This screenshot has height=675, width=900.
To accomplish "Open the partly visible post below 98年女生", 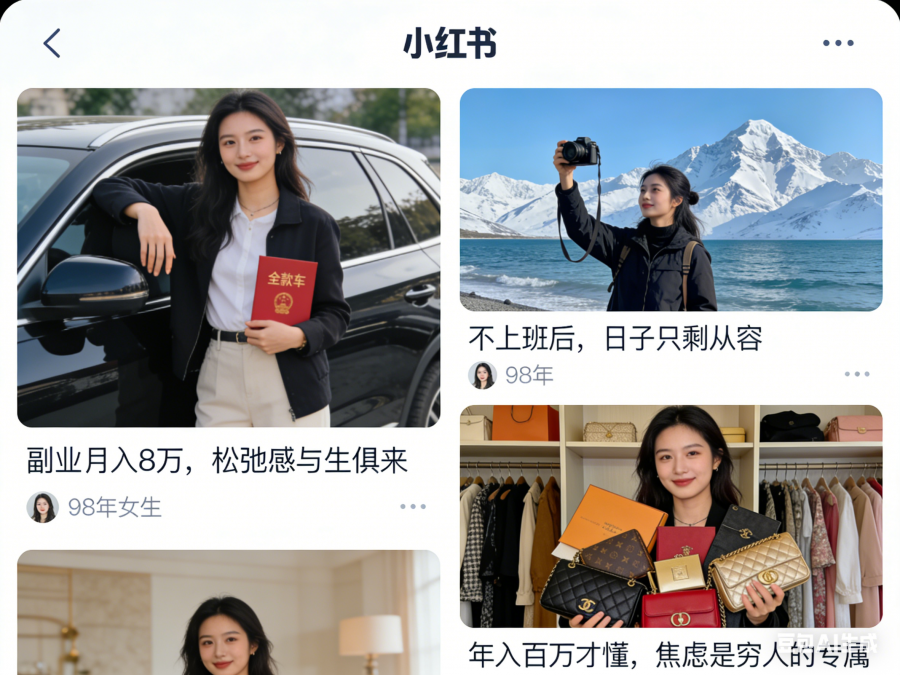I will [228, 612].
